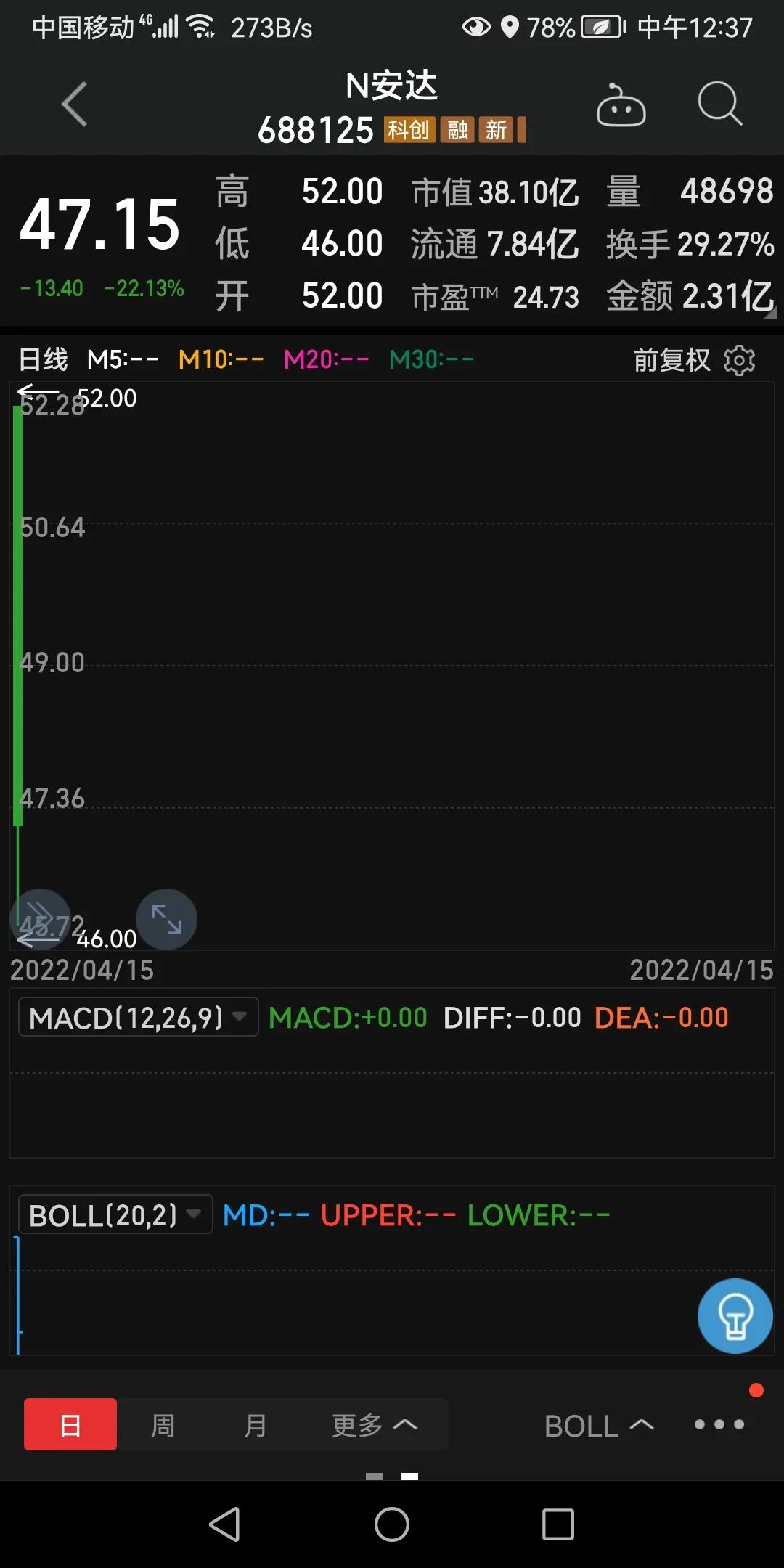Expand the BOLL indicator selector at bottom

click(599, 1426)
